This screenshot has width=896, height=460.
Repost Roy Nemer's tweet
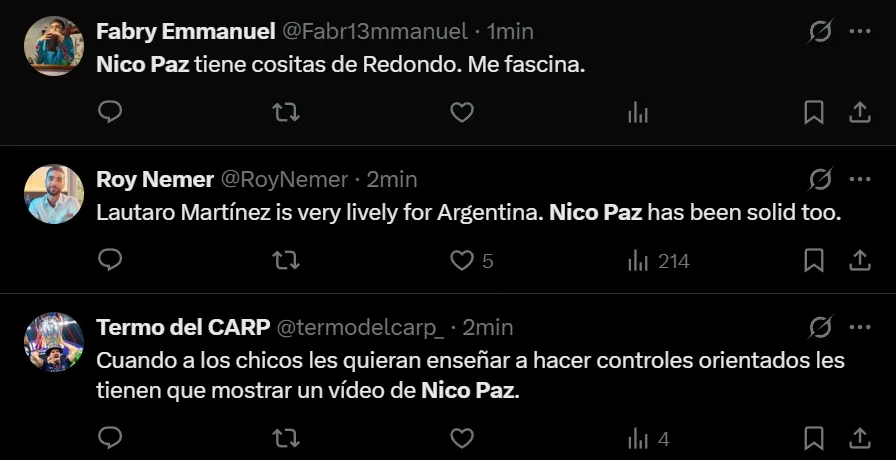[x=286, y=260]
